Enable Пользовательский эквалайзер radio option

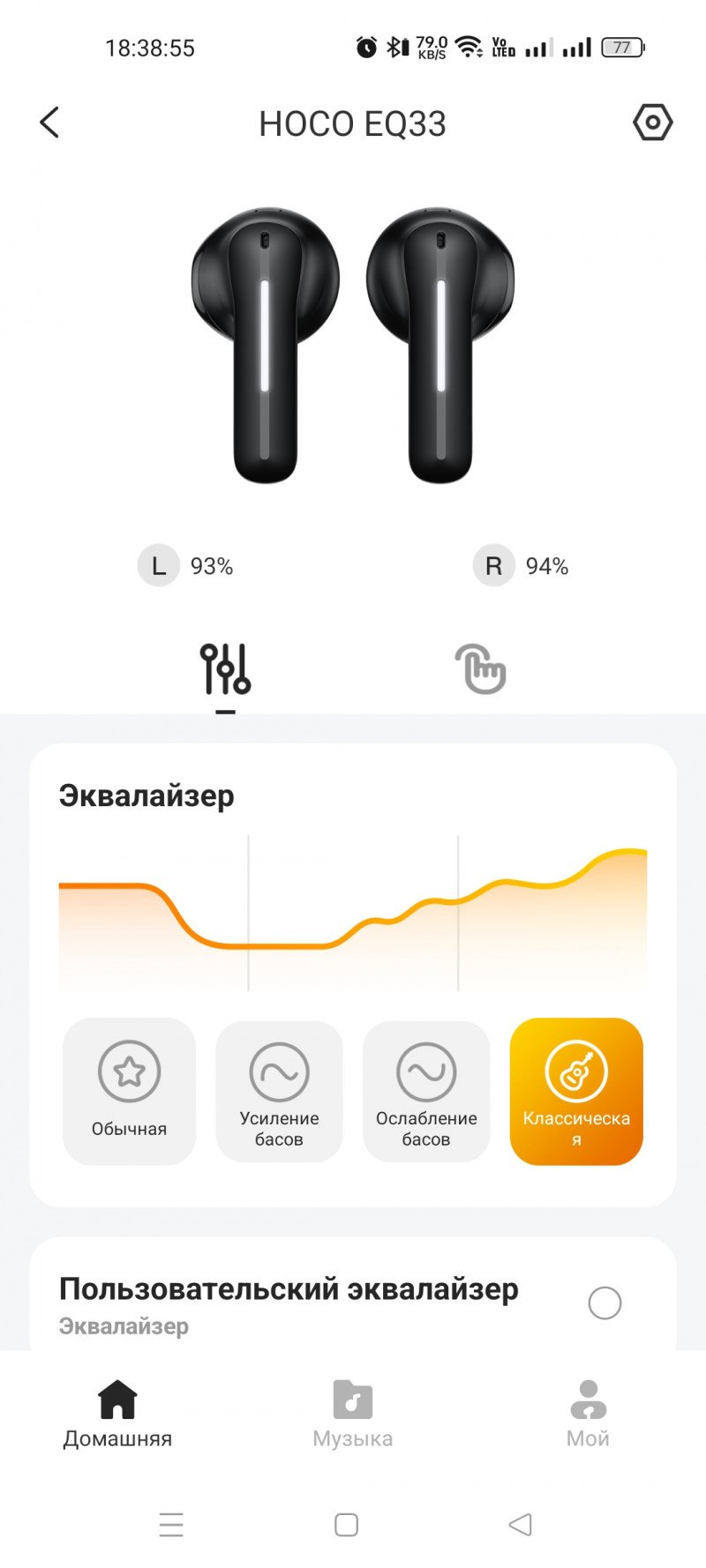(x=605, y=1303)
